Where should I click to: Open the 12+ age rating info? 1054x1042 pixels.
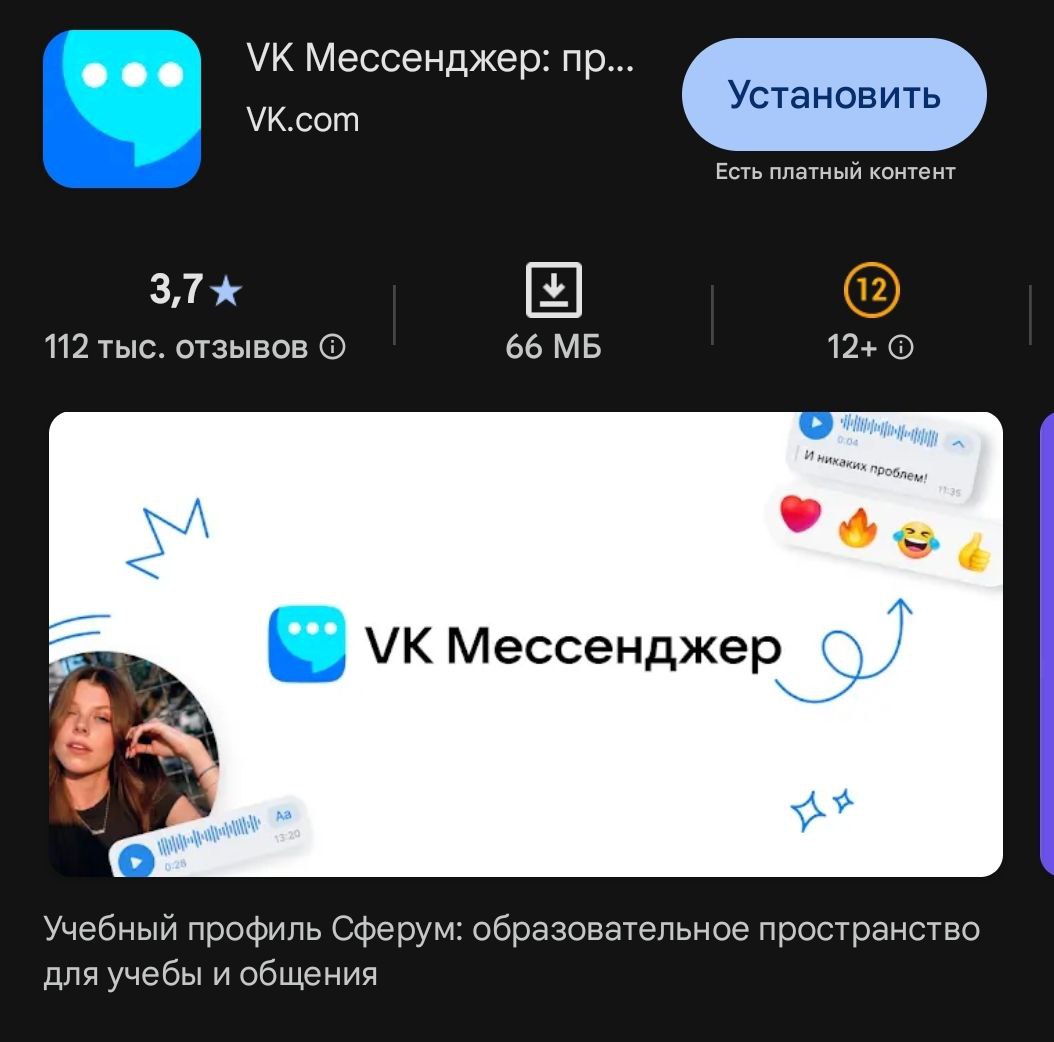[901, 347]
